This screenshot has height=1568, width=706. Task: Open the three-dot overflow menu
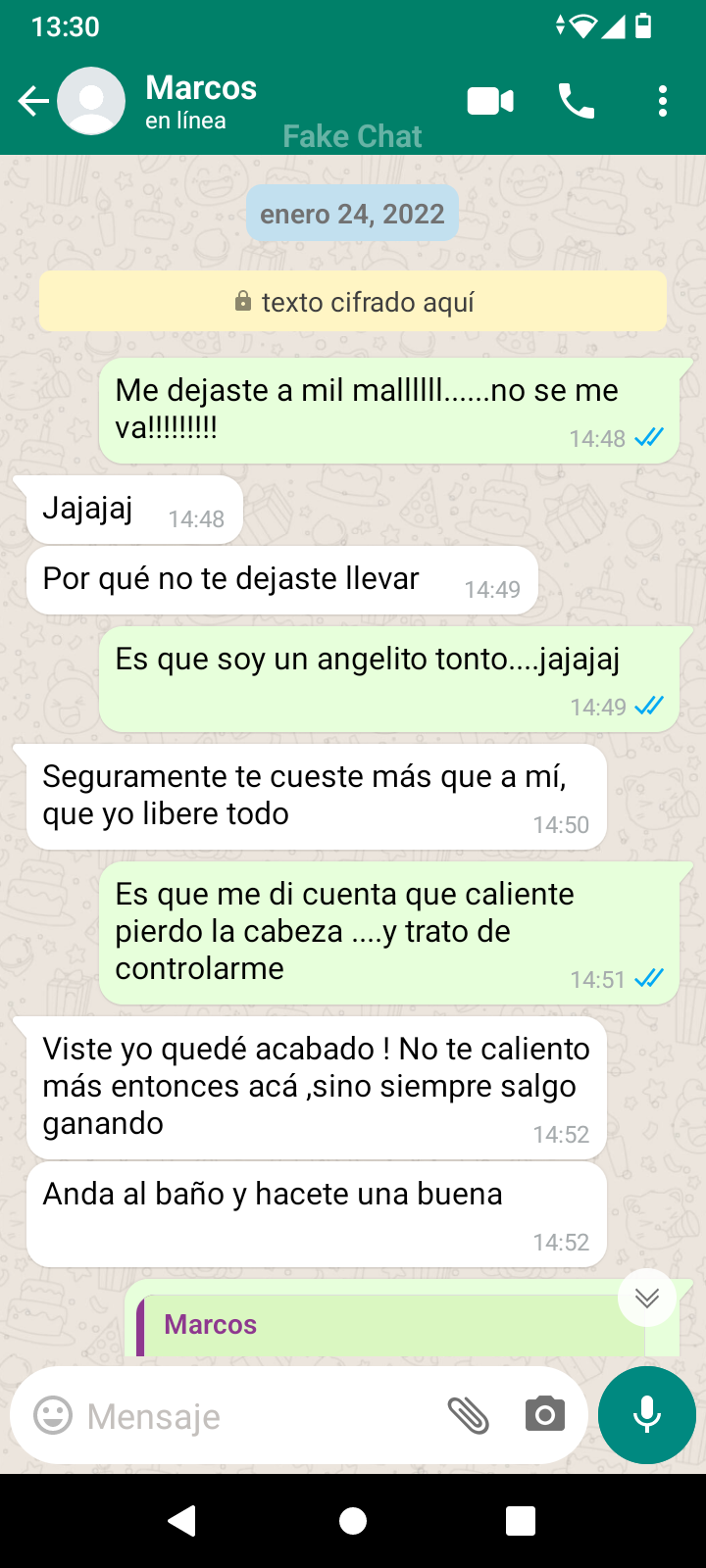pos(663,101)
